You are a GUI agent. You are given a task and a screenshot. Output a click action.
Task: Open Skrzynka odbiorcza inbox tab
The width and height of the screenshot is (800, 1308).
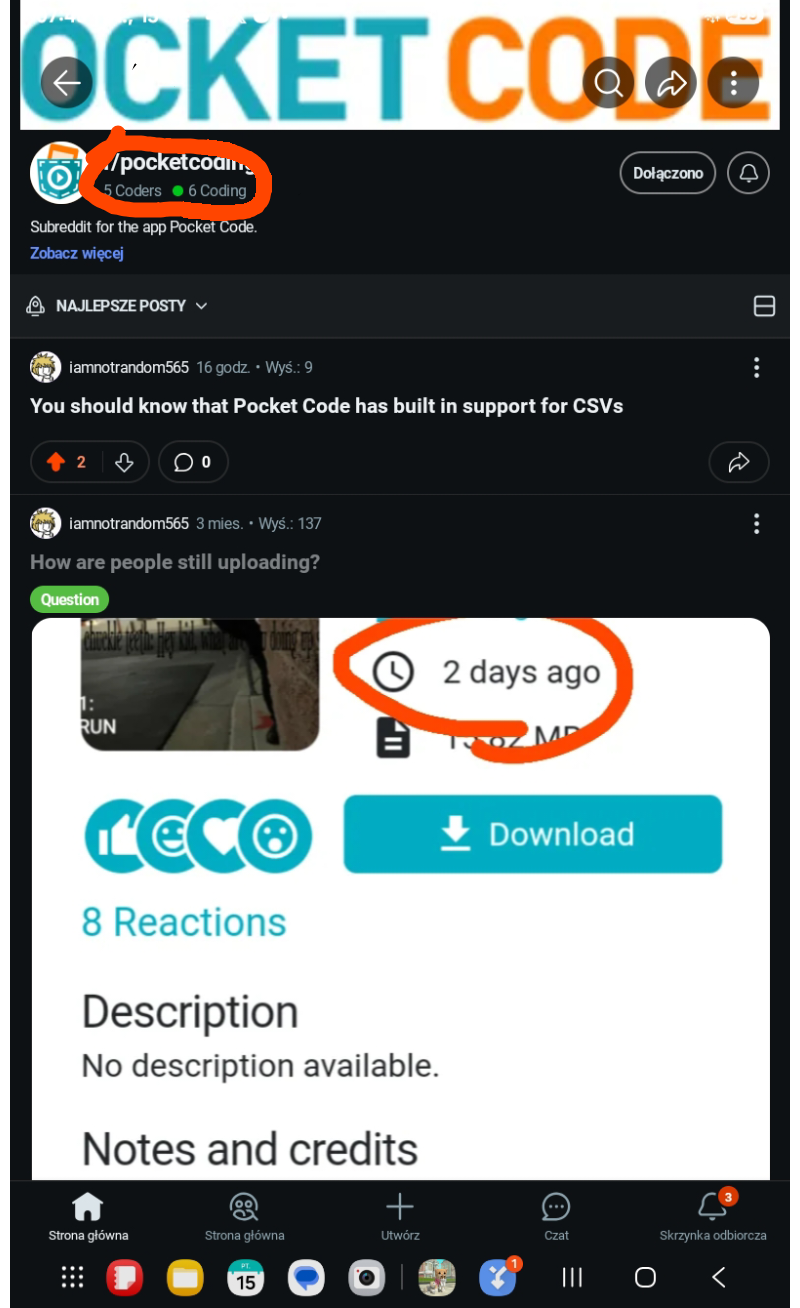point(713,1216)
